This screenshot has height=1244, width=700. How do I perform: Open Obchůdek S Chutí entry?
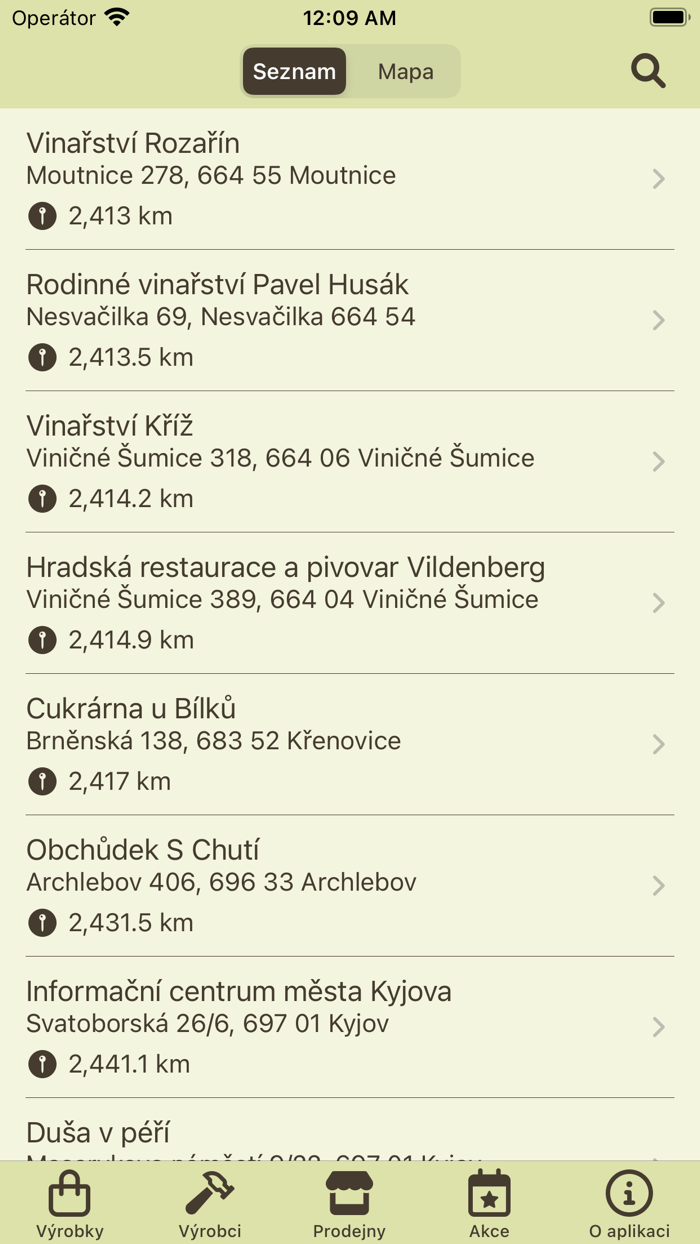click(350, 886)
